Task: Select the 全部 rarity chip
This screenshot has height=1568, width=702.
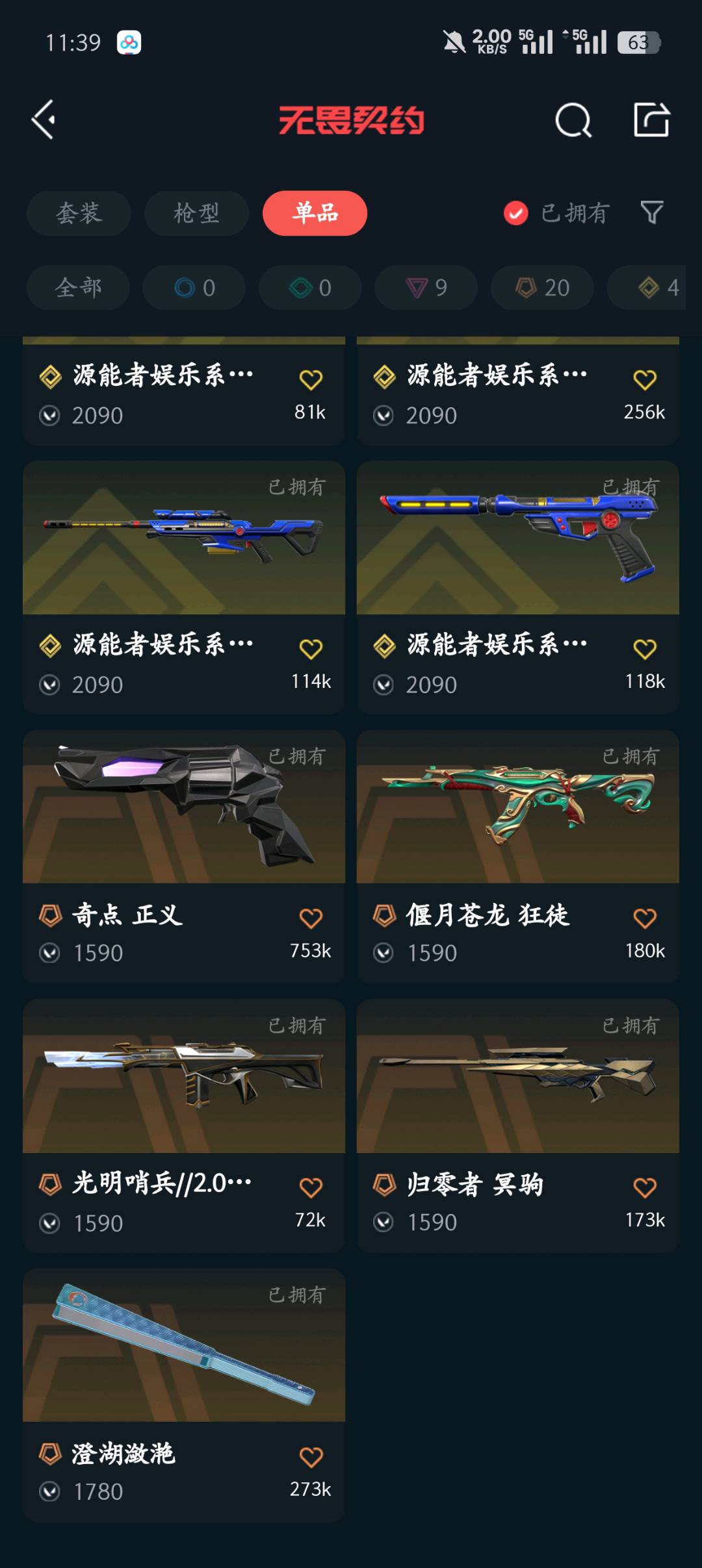Action: point(78,287)
